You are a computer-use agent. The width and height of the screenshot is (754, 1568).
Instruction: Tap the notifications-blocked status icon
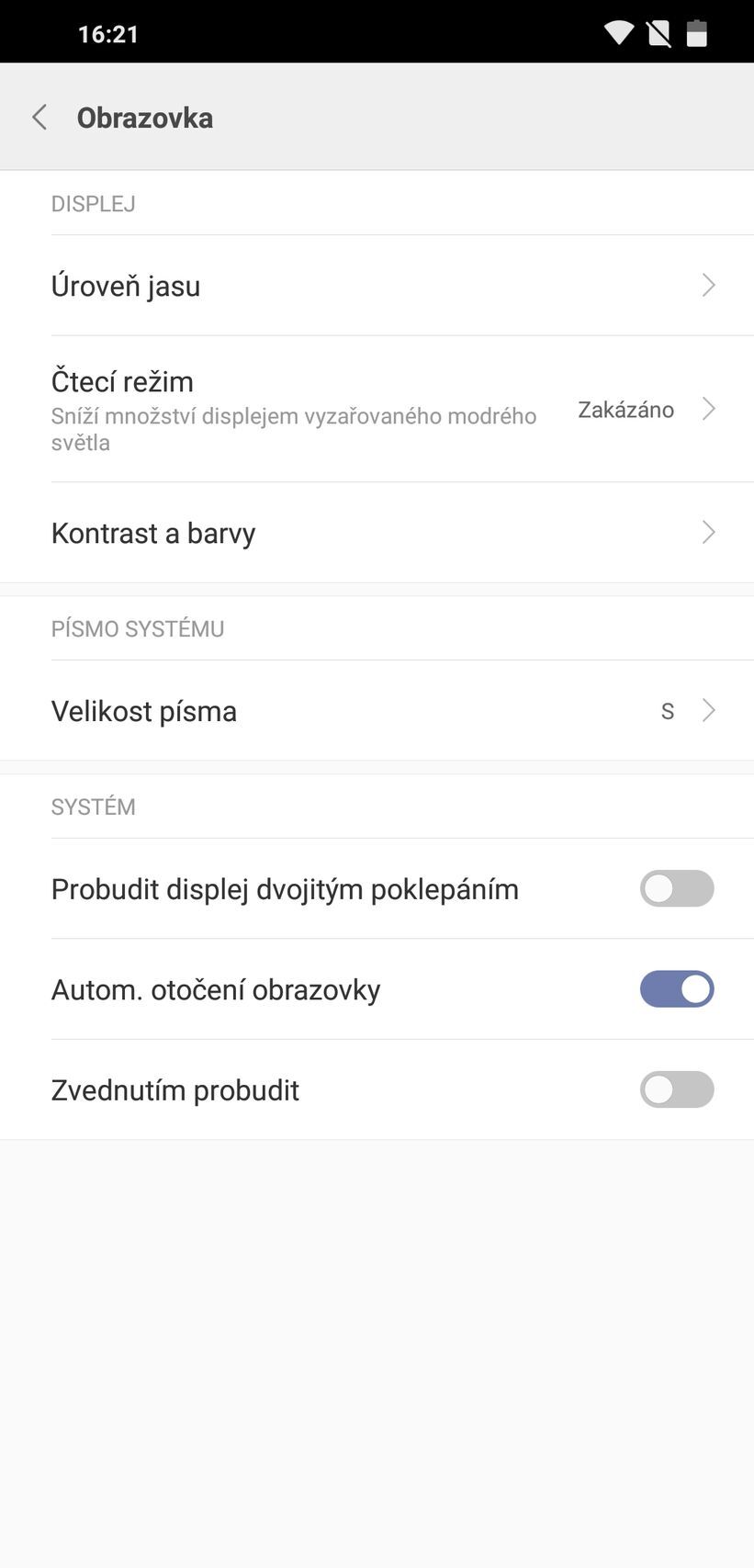[x=658, y=32]
